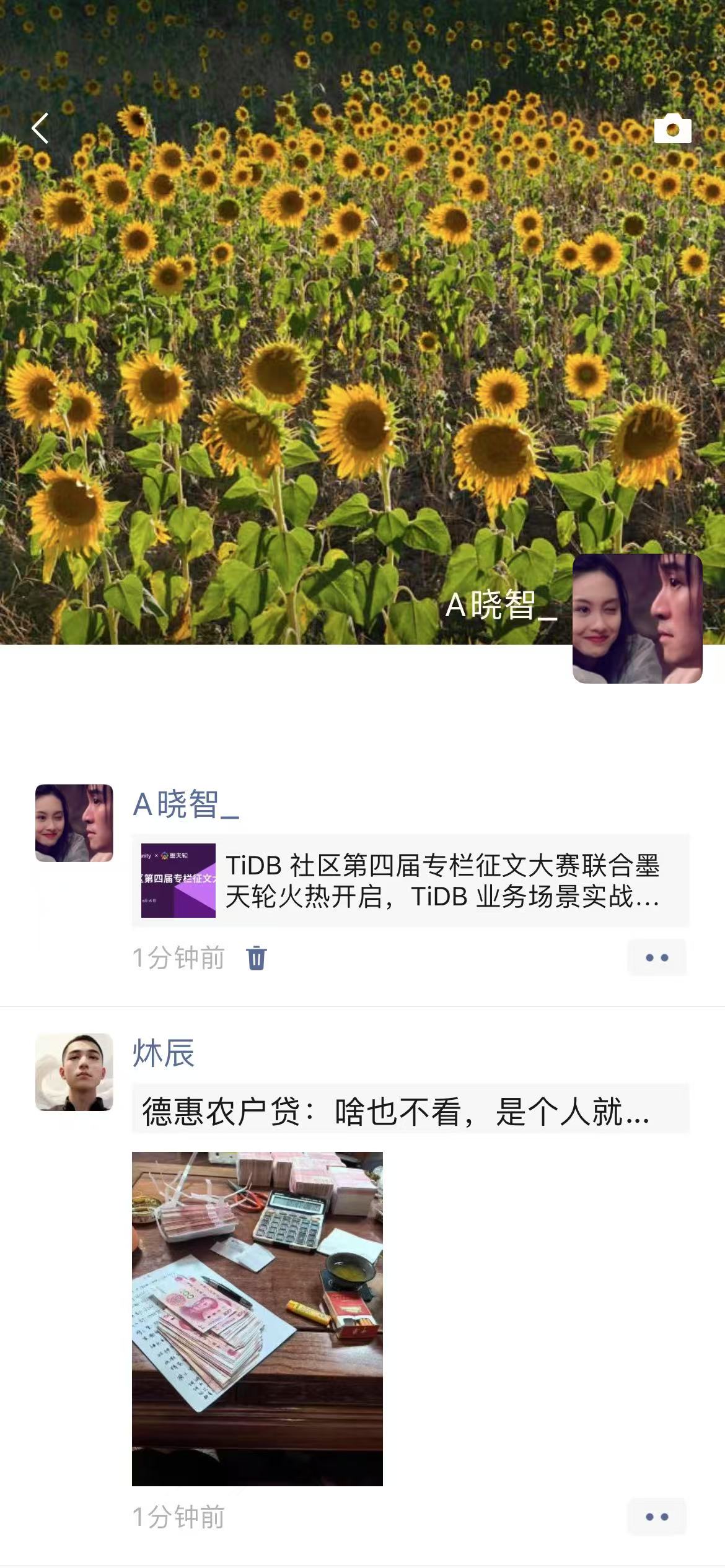Open the like/comment menu under 烌辰's post

coord(656,1517)
